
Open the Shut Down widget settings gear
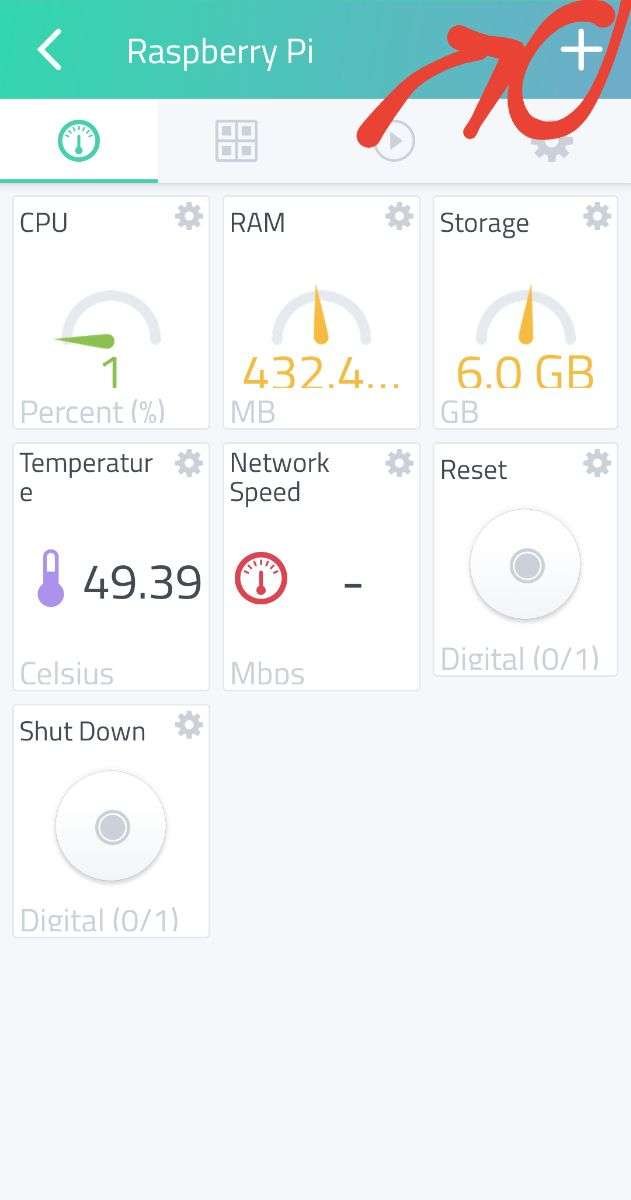pyautogui.click(x=189, y=725)
